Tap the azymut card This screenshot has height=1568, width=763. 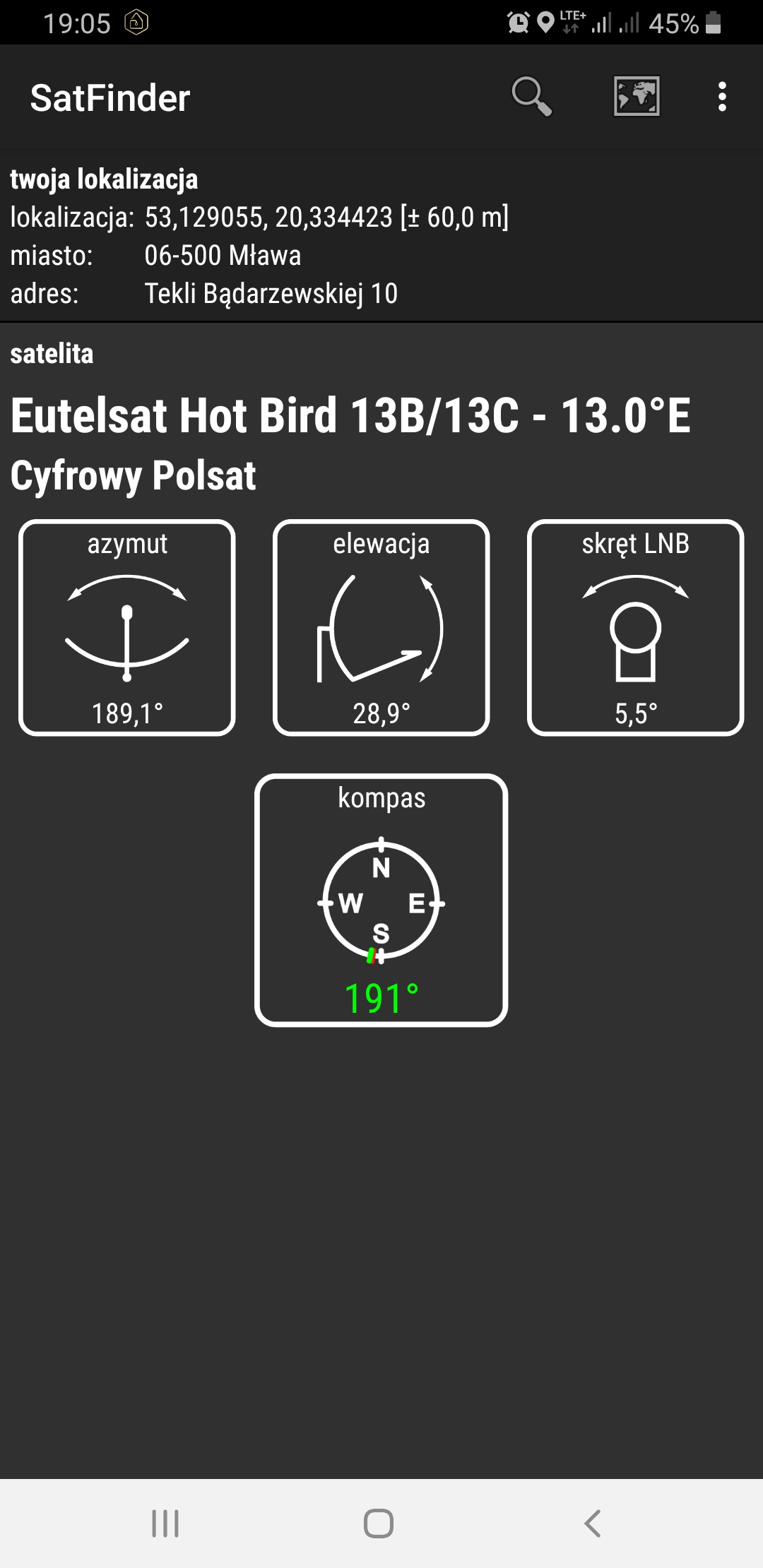pos(127,628)
